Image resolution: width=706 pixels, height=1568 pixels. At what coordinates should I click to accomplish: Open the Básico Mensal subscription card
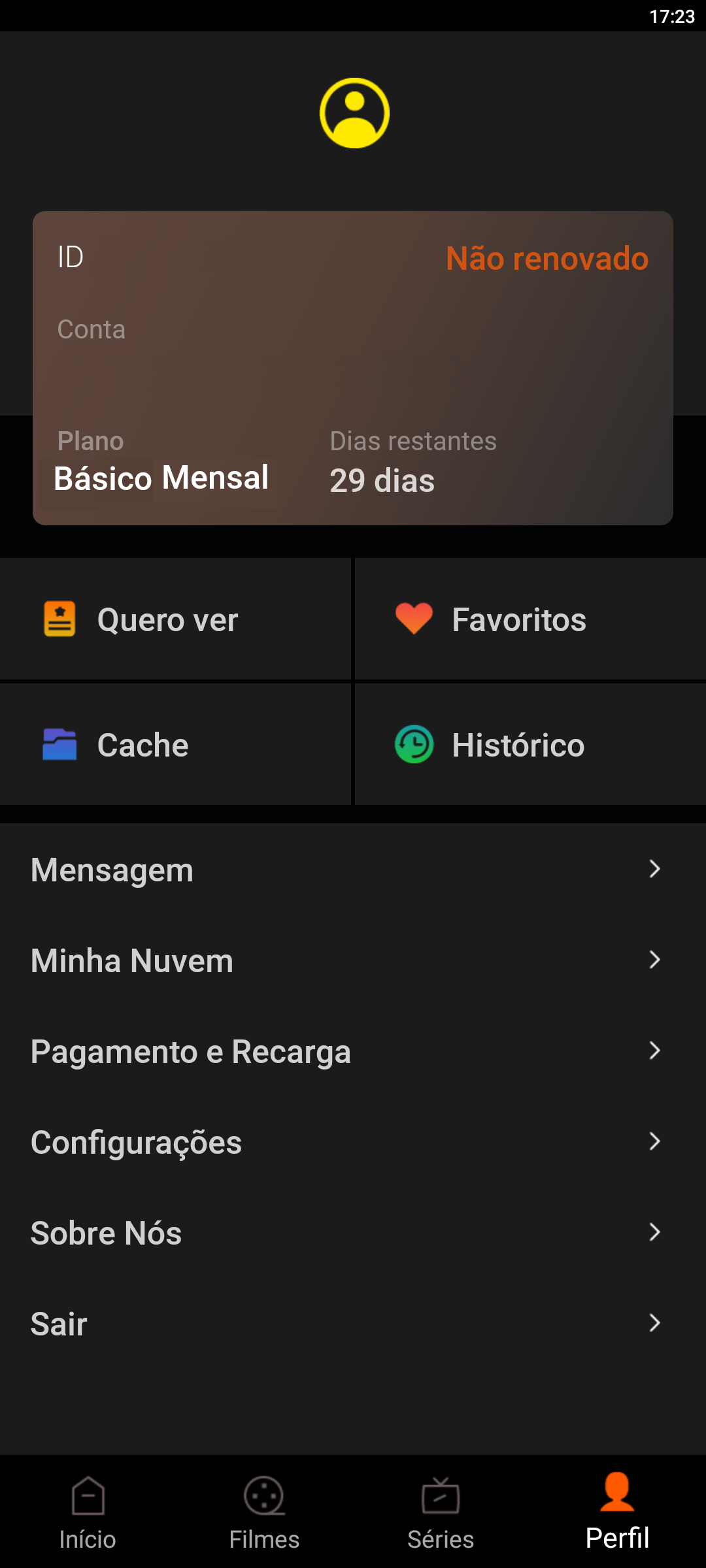pos(353,368)
